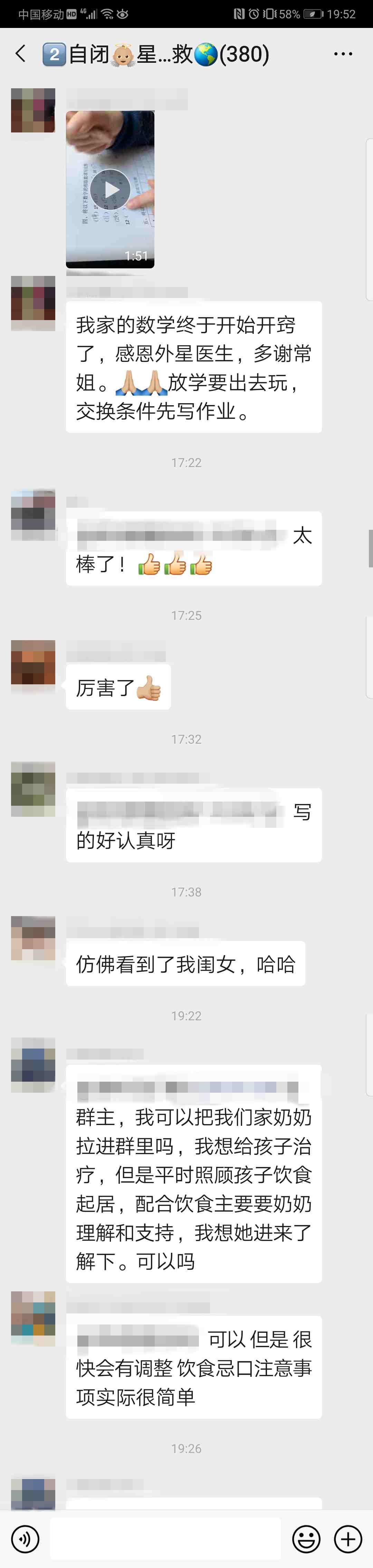Open the plus attachments menu
The height and width of the screenshot is (1568, 373).
(348, 1539)
